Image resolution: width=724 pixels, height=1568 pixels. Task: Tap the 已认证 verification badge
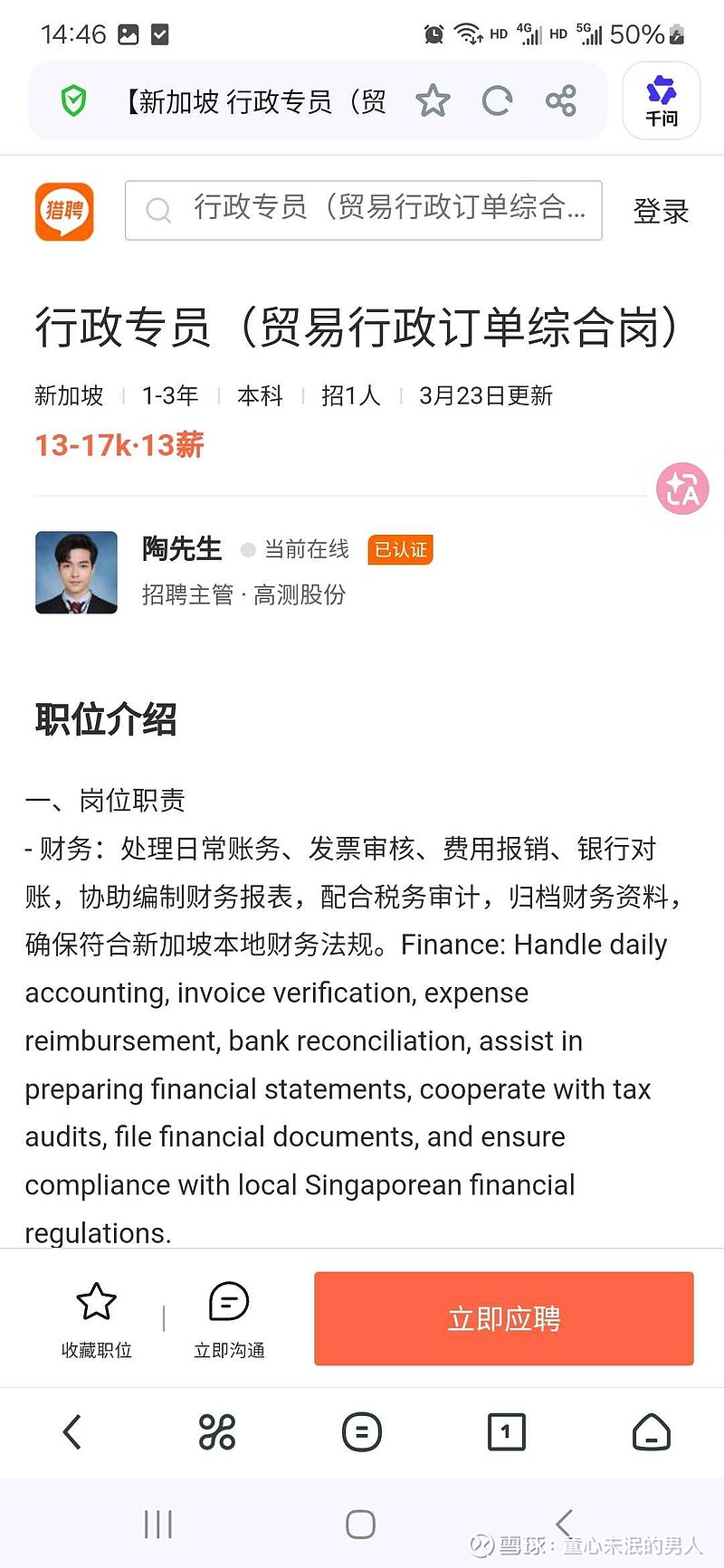click(x=400, y=549)
